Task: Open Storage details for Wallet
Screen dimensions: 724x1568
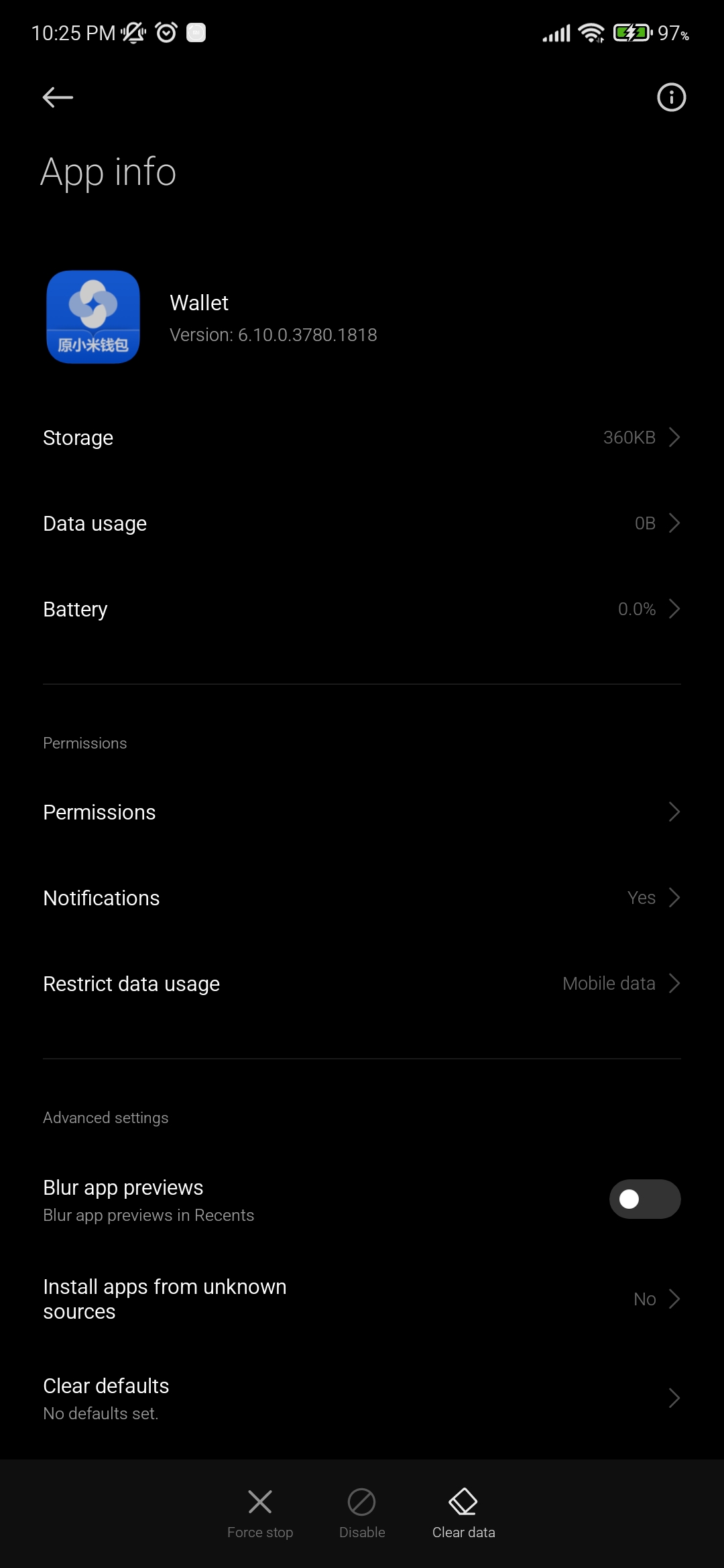Action: (x=362, y=438)
